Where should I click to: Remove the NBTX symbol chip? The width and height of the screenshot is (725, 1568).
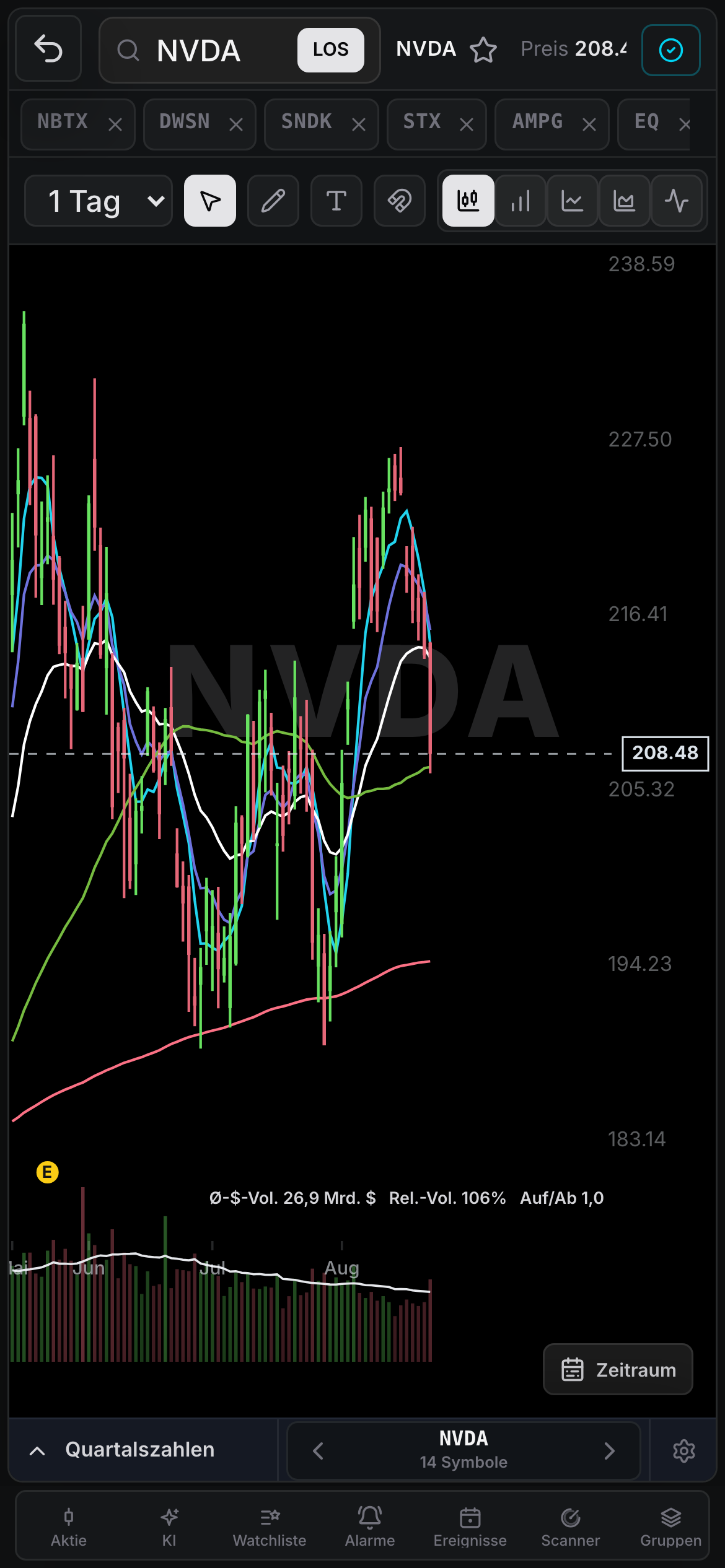tap(115, 124)
